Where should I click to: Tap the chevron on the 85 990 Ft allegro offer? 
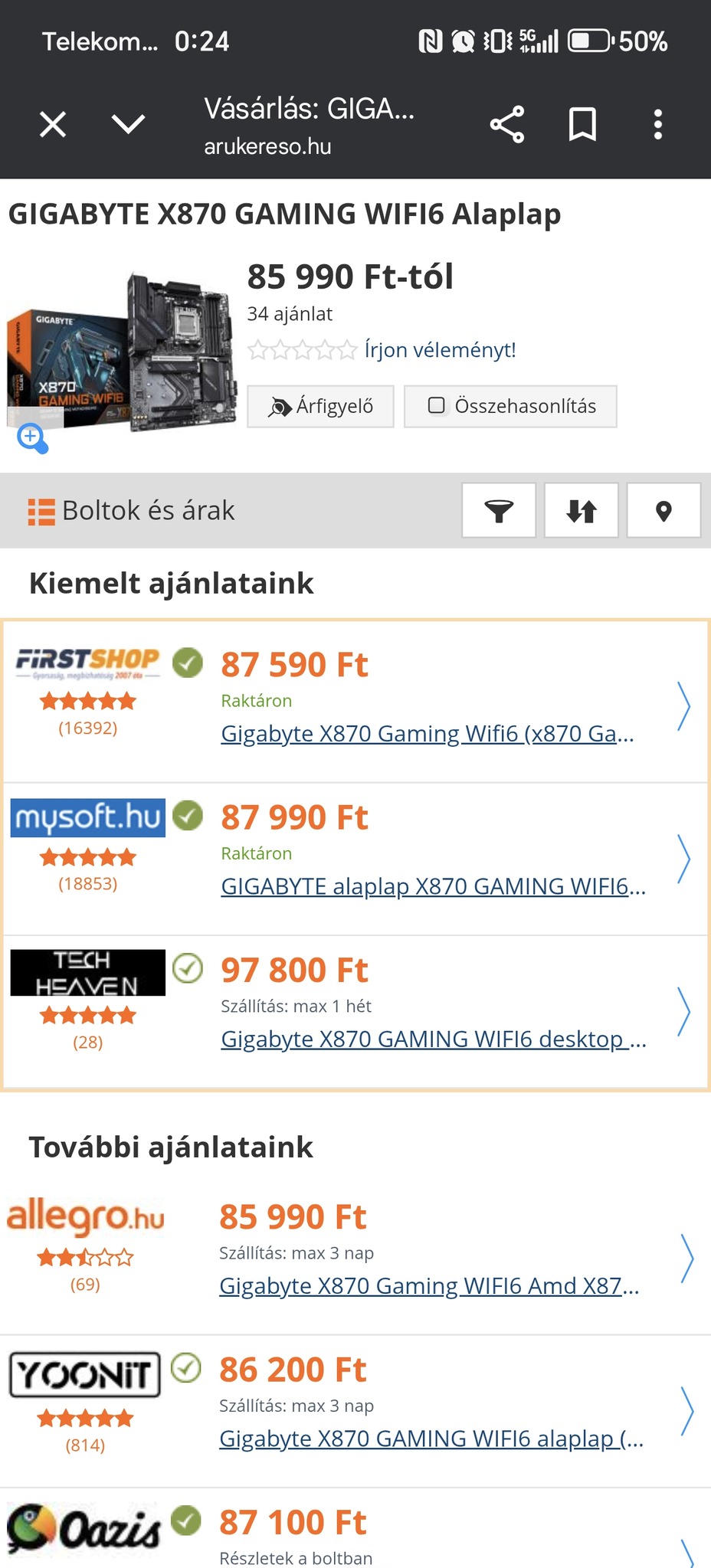point(686,1257)
